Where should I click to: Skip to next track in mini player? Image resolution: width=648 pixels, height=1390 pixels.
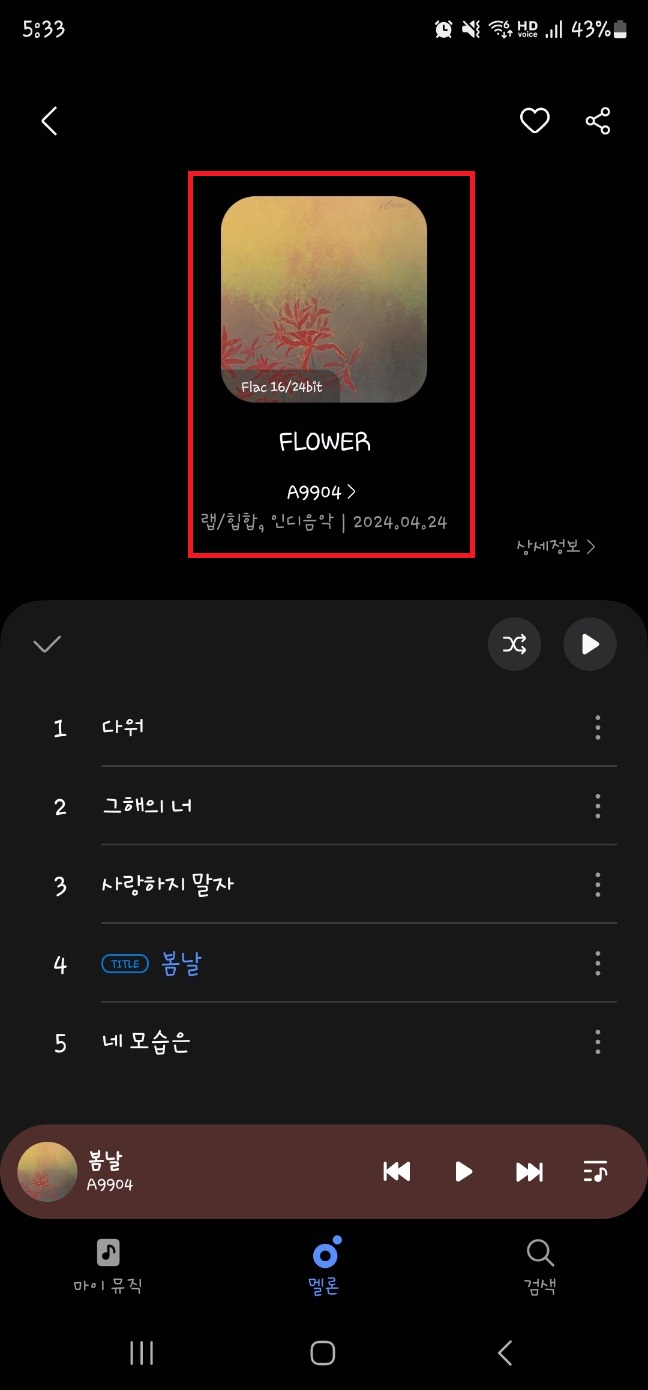529,1172
